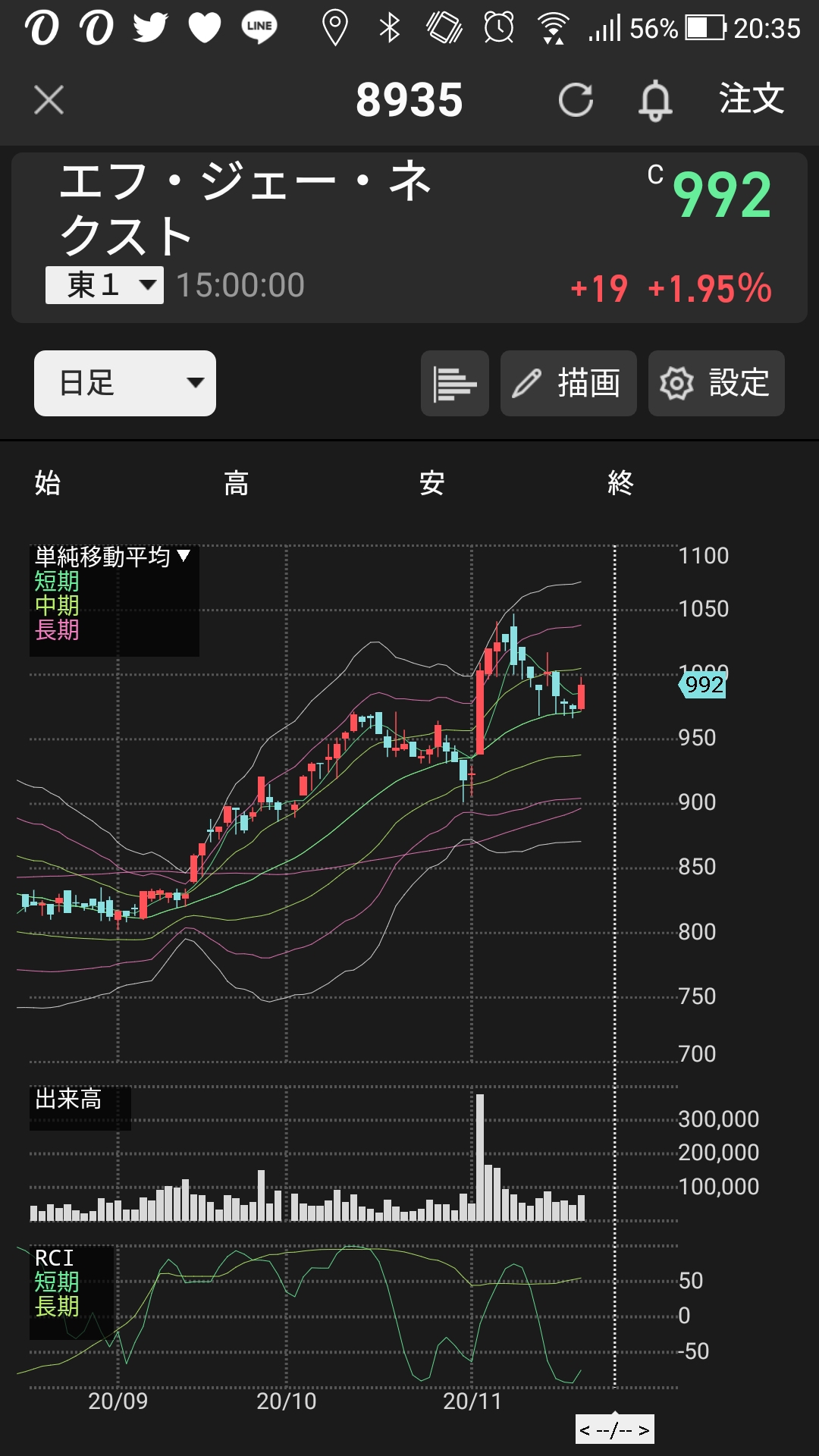Tap the date navigator at chart bottom
The width and height of the screenshot is (819, 1456).
click(614, 1429)
